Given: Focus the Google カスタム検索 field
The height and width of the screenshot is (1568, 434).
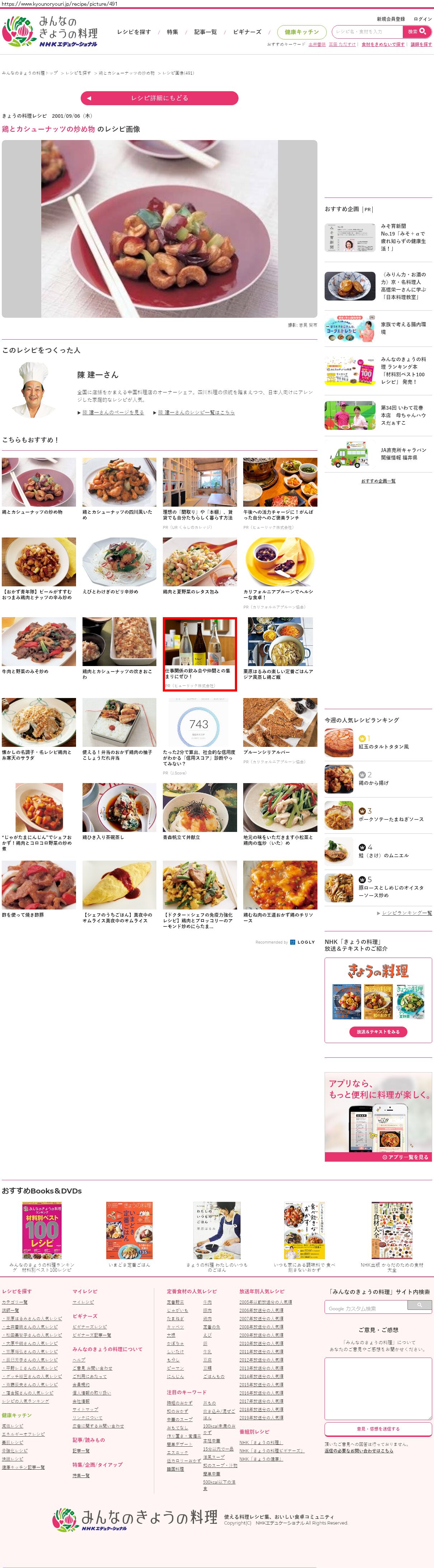Looking at the screenshot, I should (x=365, y=1308).
